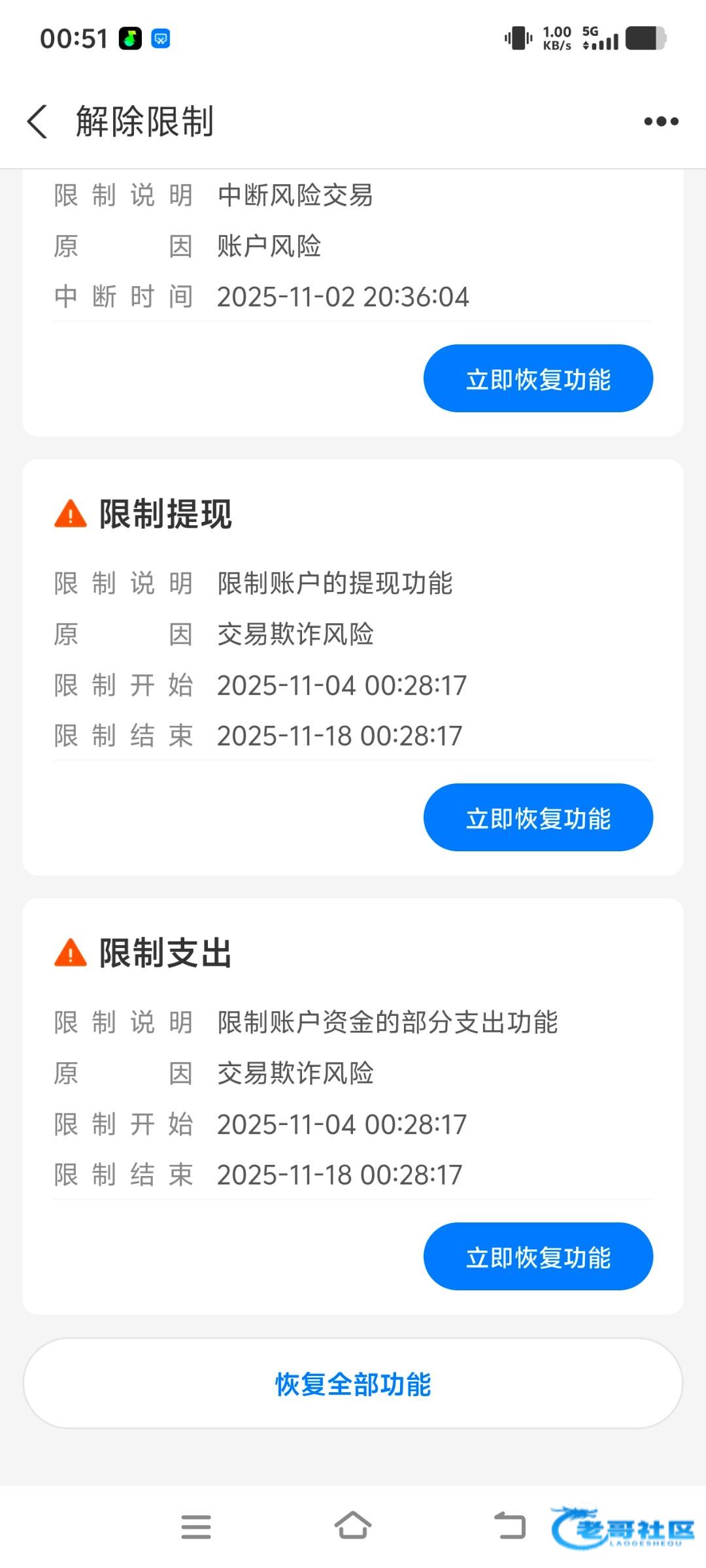Open the system recent apps menu
This screenshot has width=706, height=1568.
(196, 1527)
